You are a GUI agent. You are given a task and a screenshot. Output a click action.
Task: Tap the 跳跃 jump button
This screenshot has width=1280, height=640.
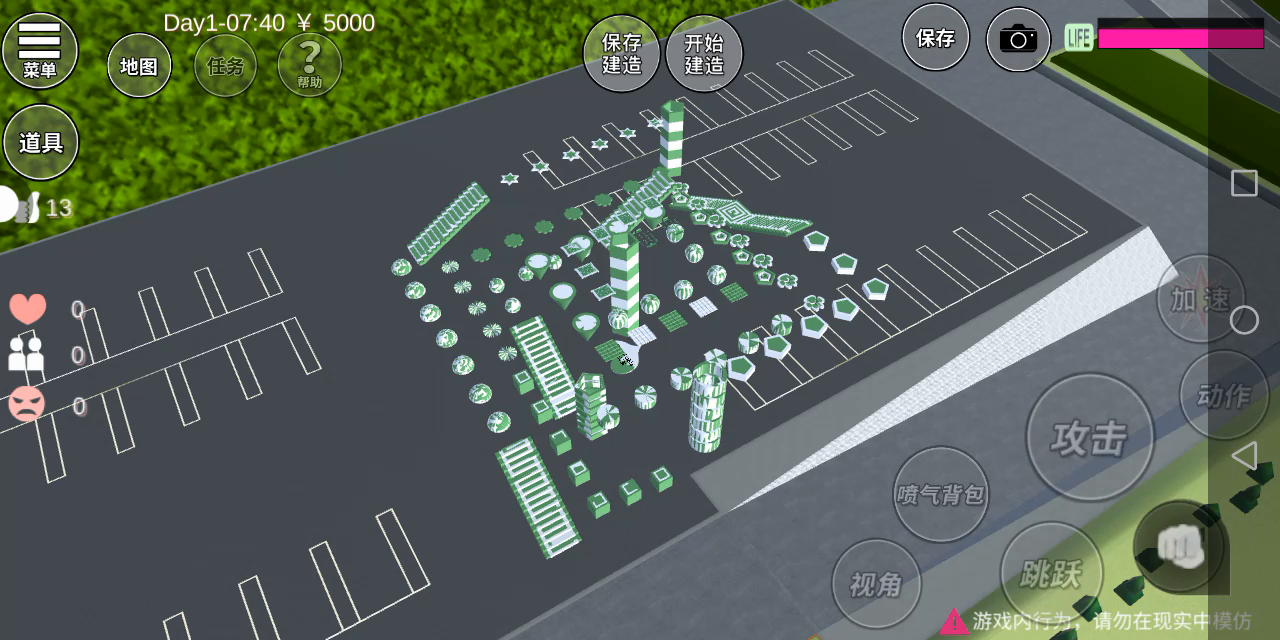1052,573
